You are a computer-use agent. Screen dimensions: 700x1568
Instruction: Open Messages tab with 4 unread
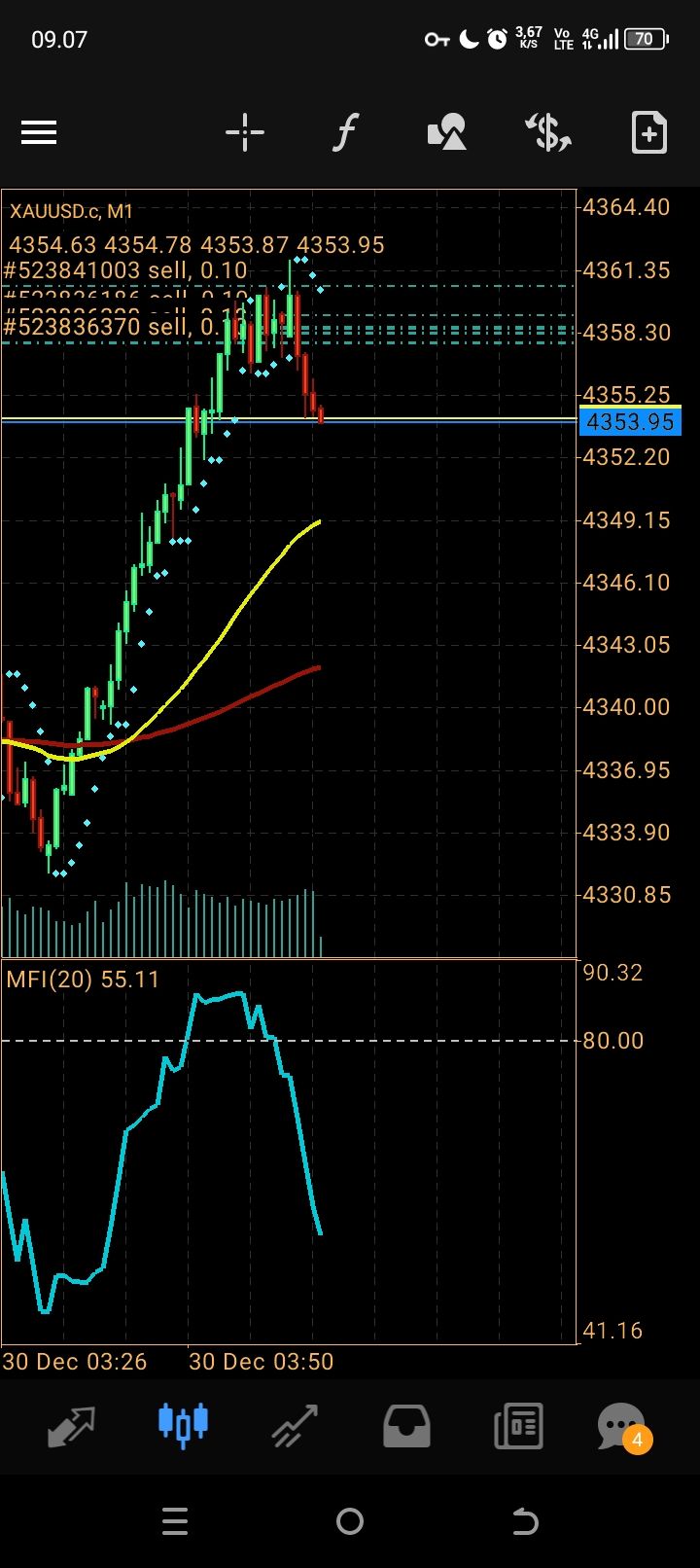622,1426
